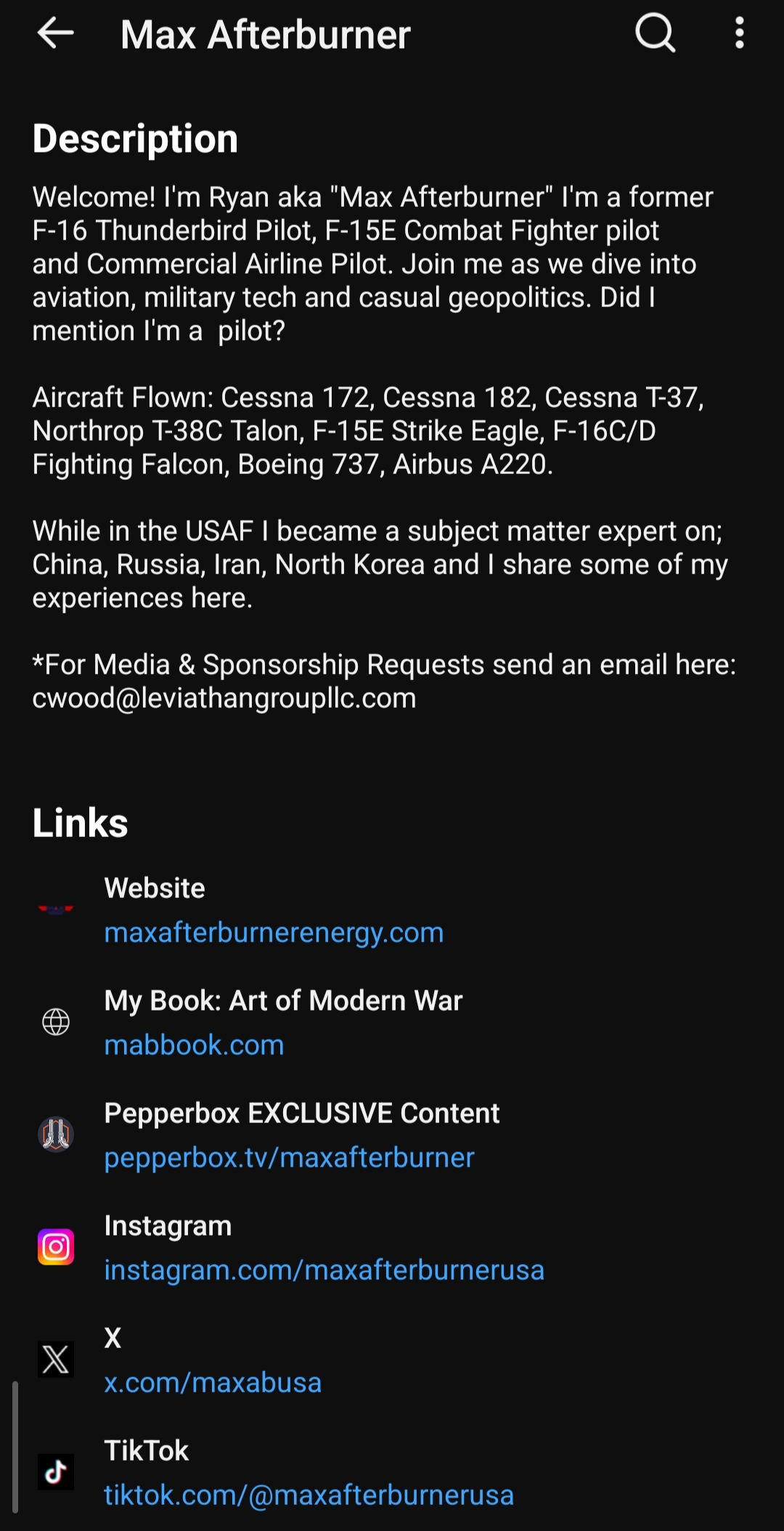Screen dimensions: 784x1531
Task: Open search from the top bar
Action: click(655, 33)
